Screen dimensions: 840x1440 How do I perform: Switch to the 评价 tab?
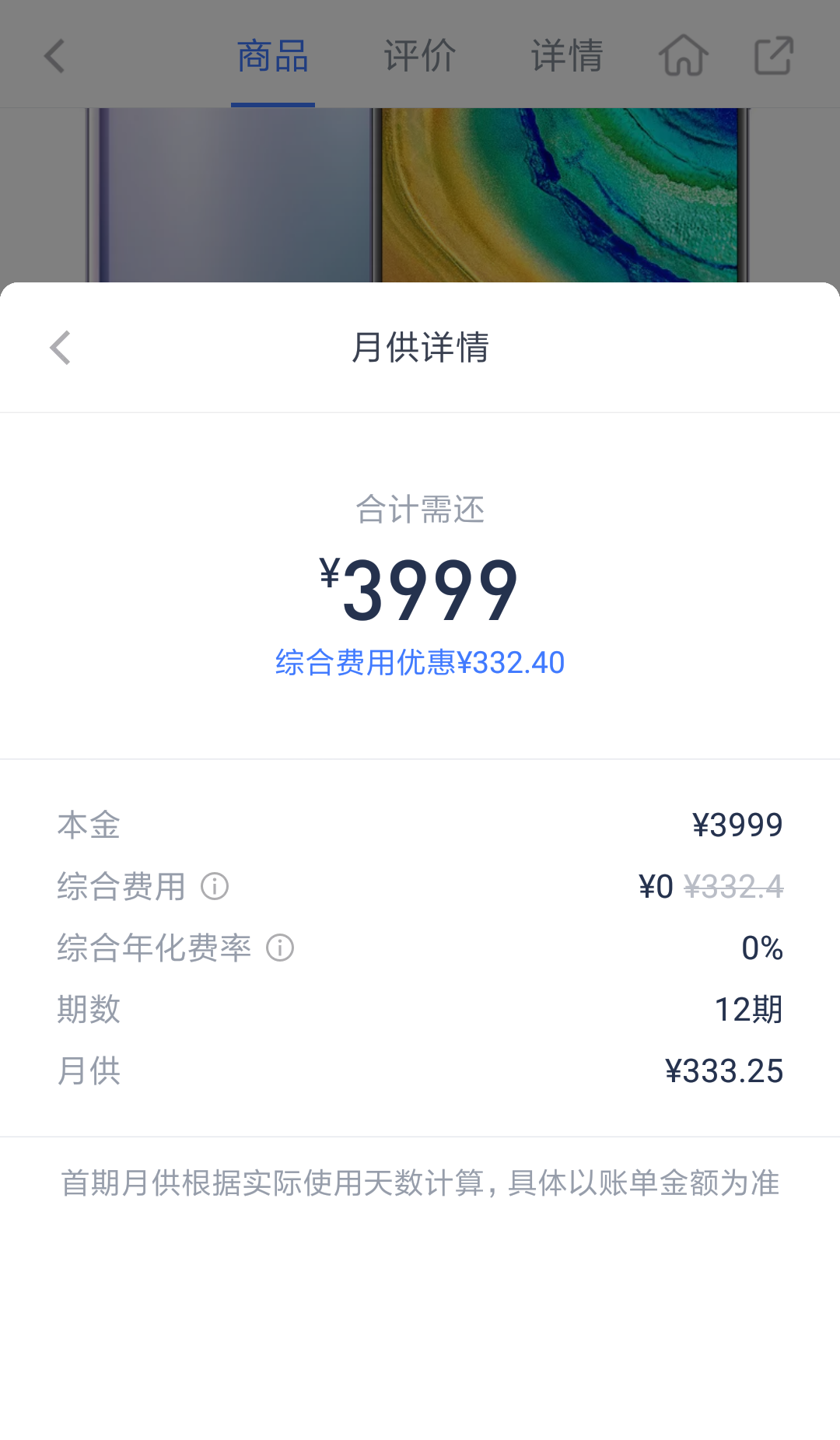pos(418,54)
